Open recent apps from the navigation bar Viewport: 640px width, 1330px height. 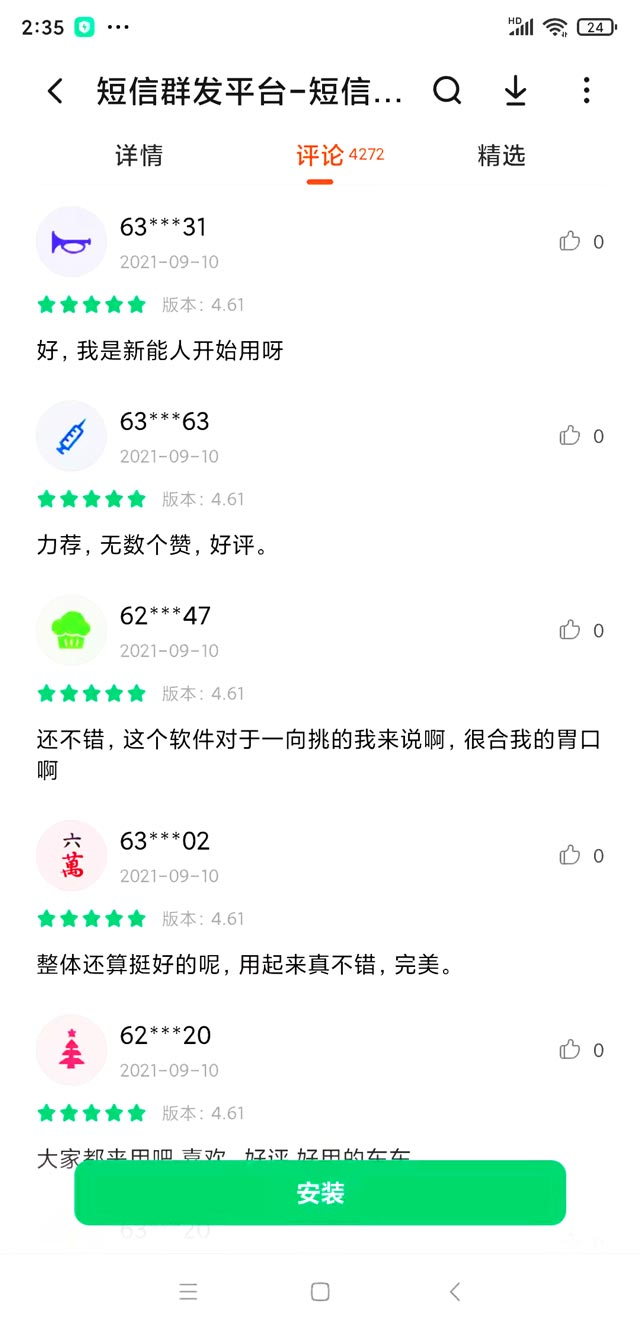click(x=188, y=1291)
